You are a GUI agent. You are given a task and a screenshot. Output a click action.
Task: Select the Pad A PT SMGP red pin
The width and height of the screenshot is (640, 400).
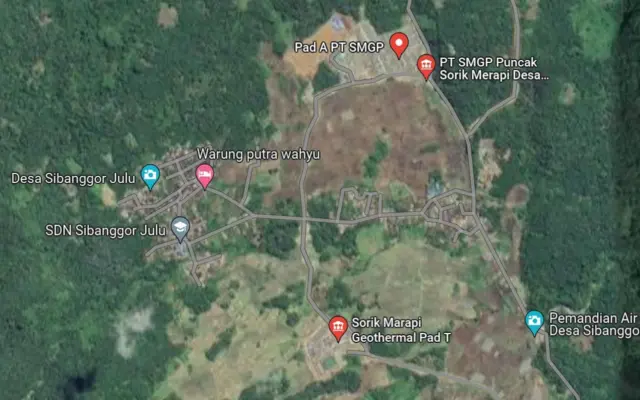pyautogui.click(x=398, y=43)
